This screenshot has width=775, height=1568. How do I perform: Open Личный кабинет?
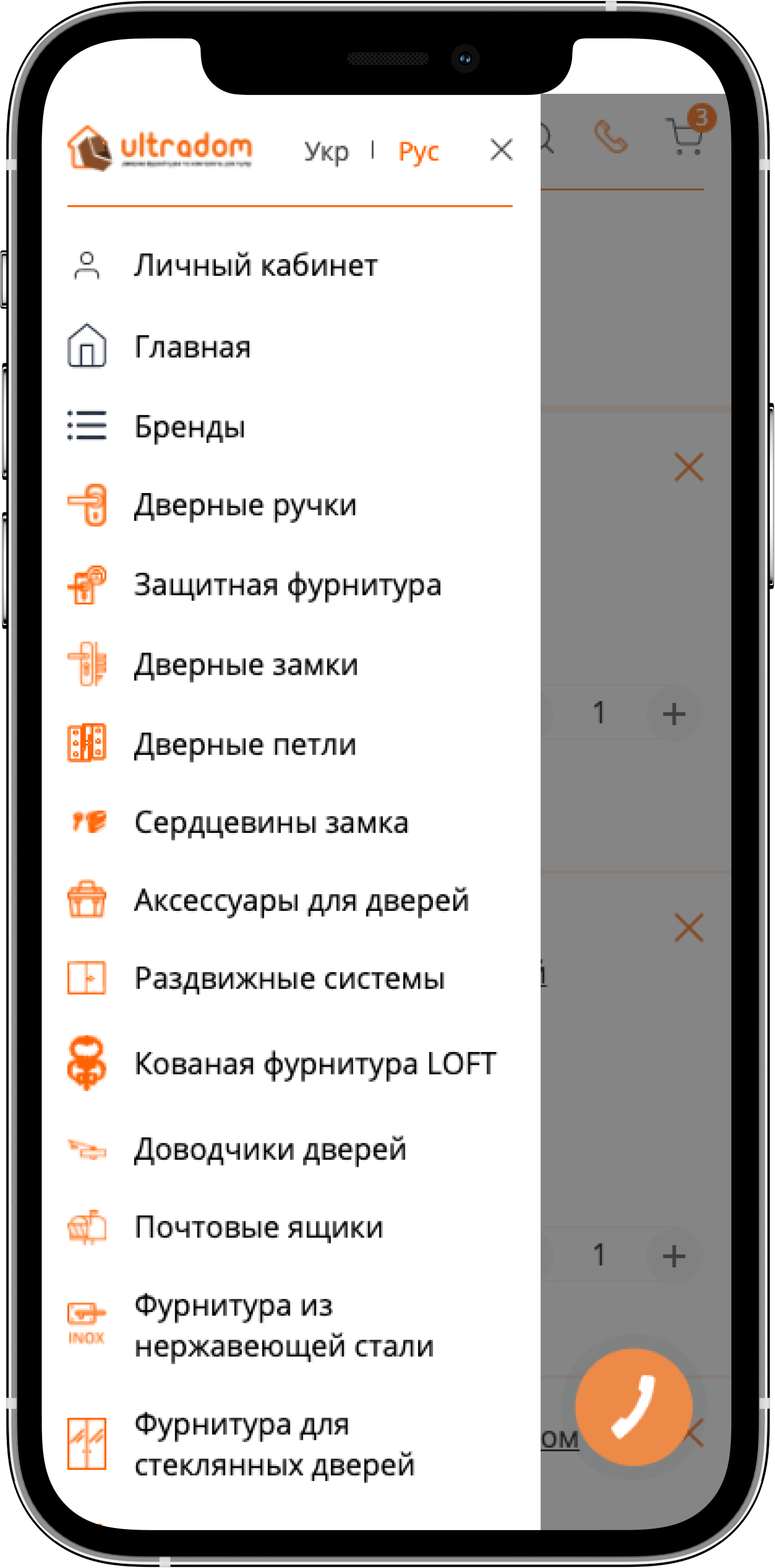pyautogui.click(x=256, y=265)
